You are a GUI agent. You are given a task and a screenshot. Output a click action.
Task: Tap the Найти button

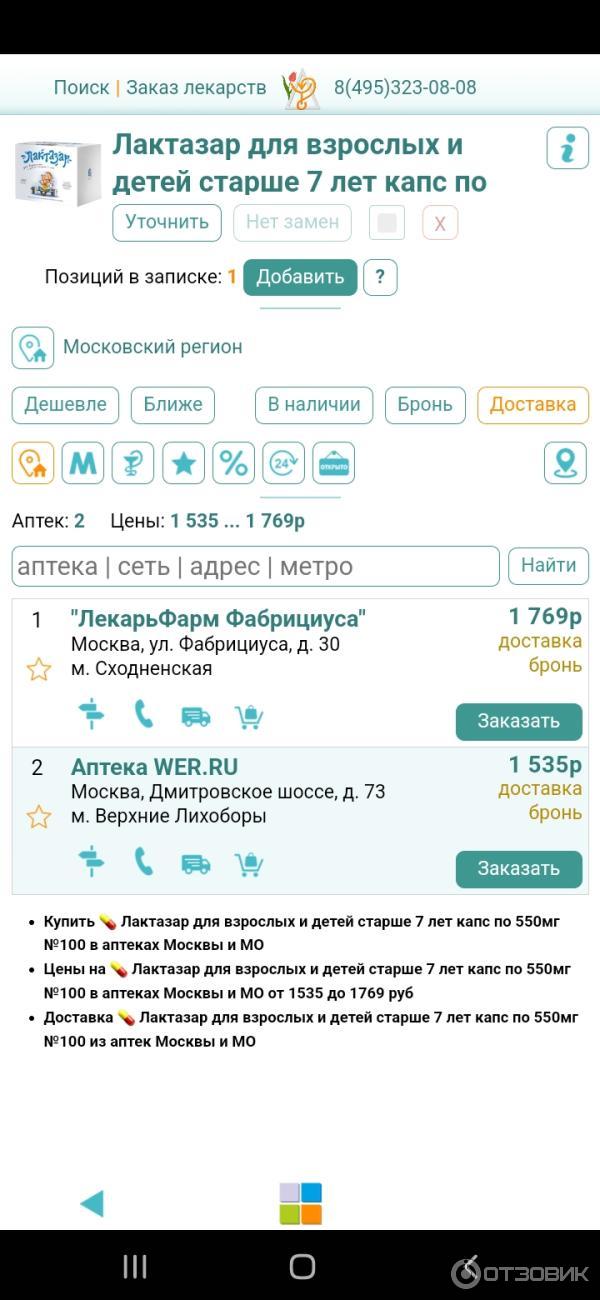click(x=548, y=566)
